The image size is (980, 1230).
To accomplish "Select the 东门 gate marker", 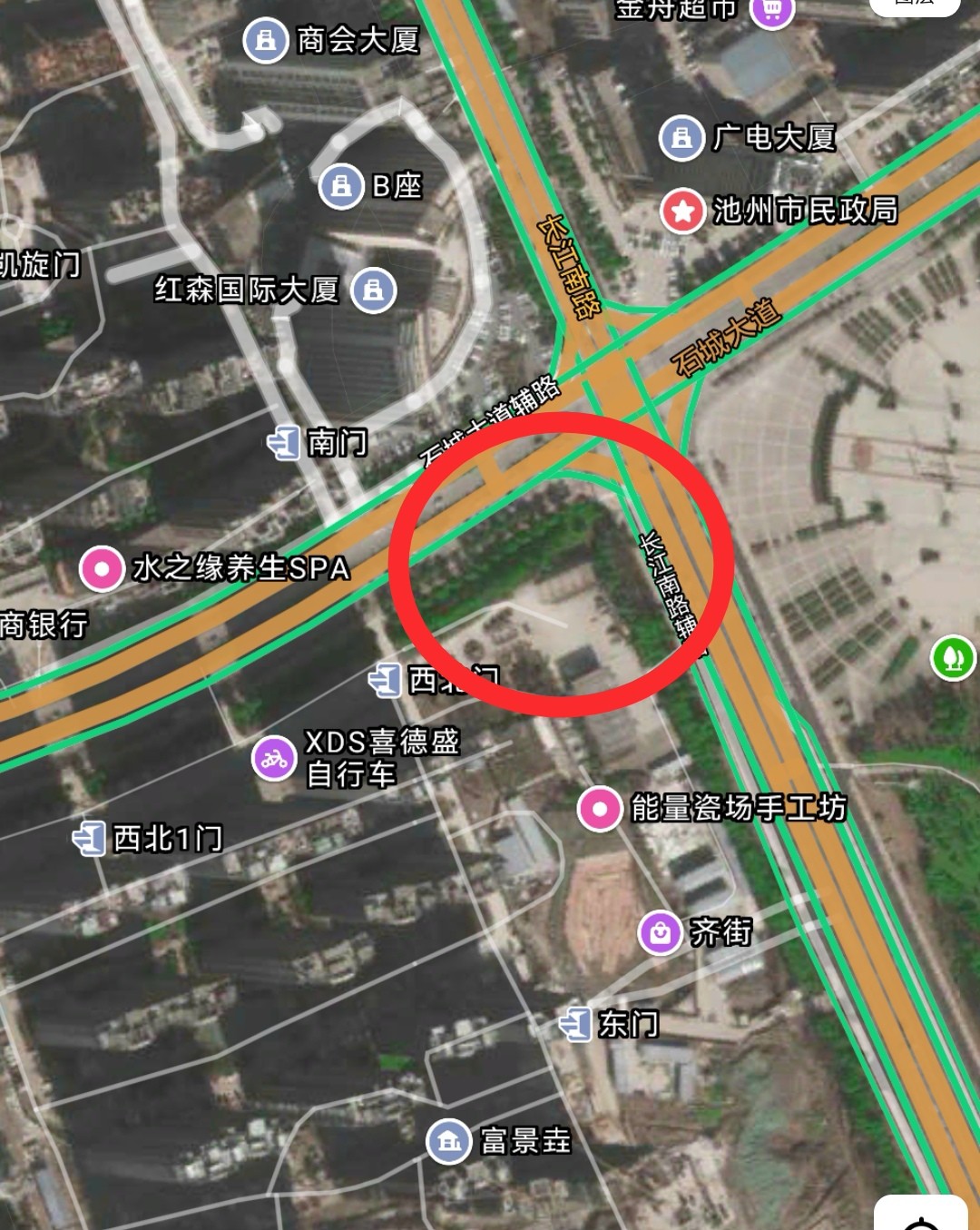I will 577,1024.
